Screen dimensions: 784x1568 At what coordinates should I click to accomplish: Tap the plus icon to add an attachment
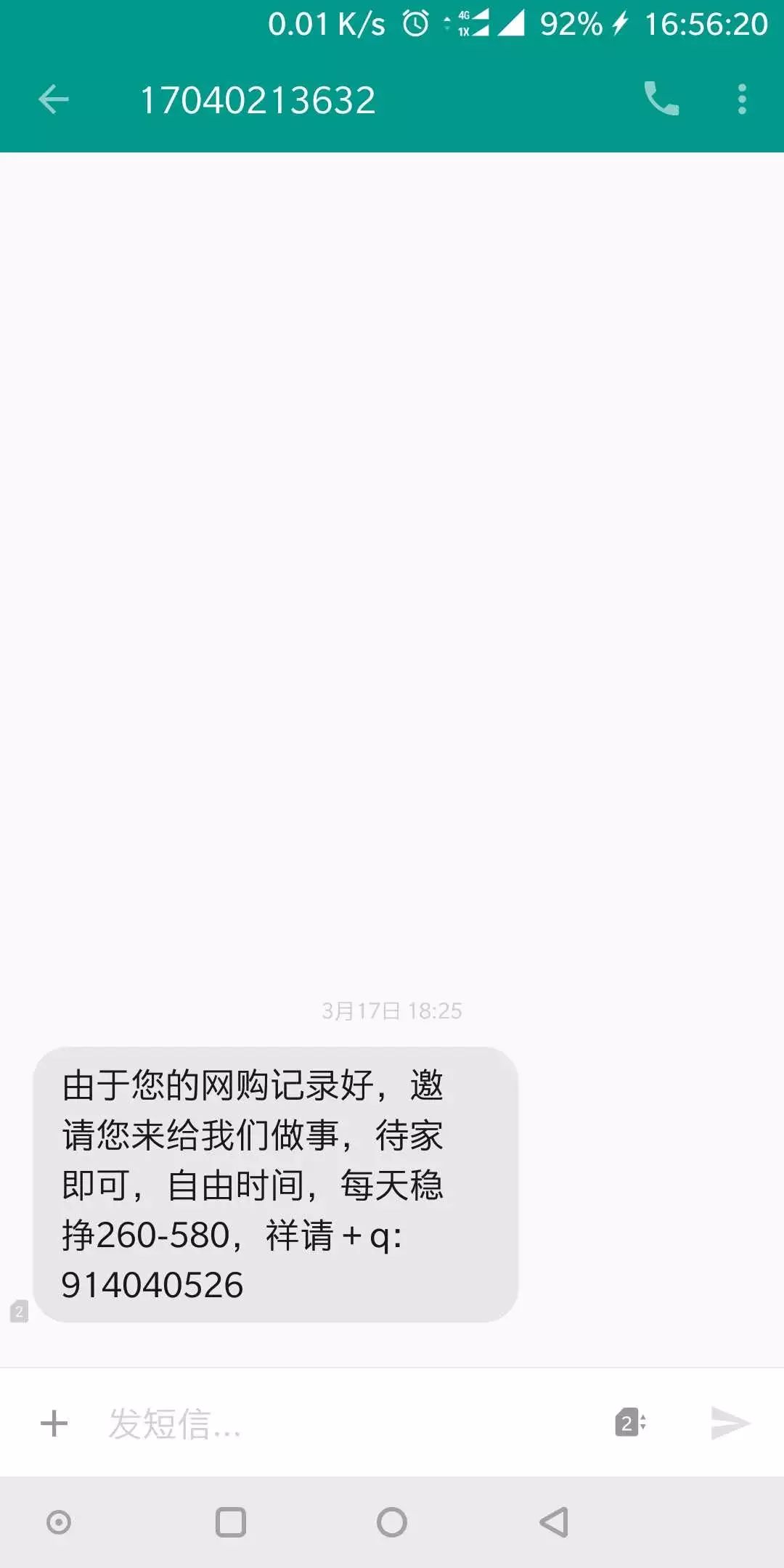click(x=54, y=1423)
